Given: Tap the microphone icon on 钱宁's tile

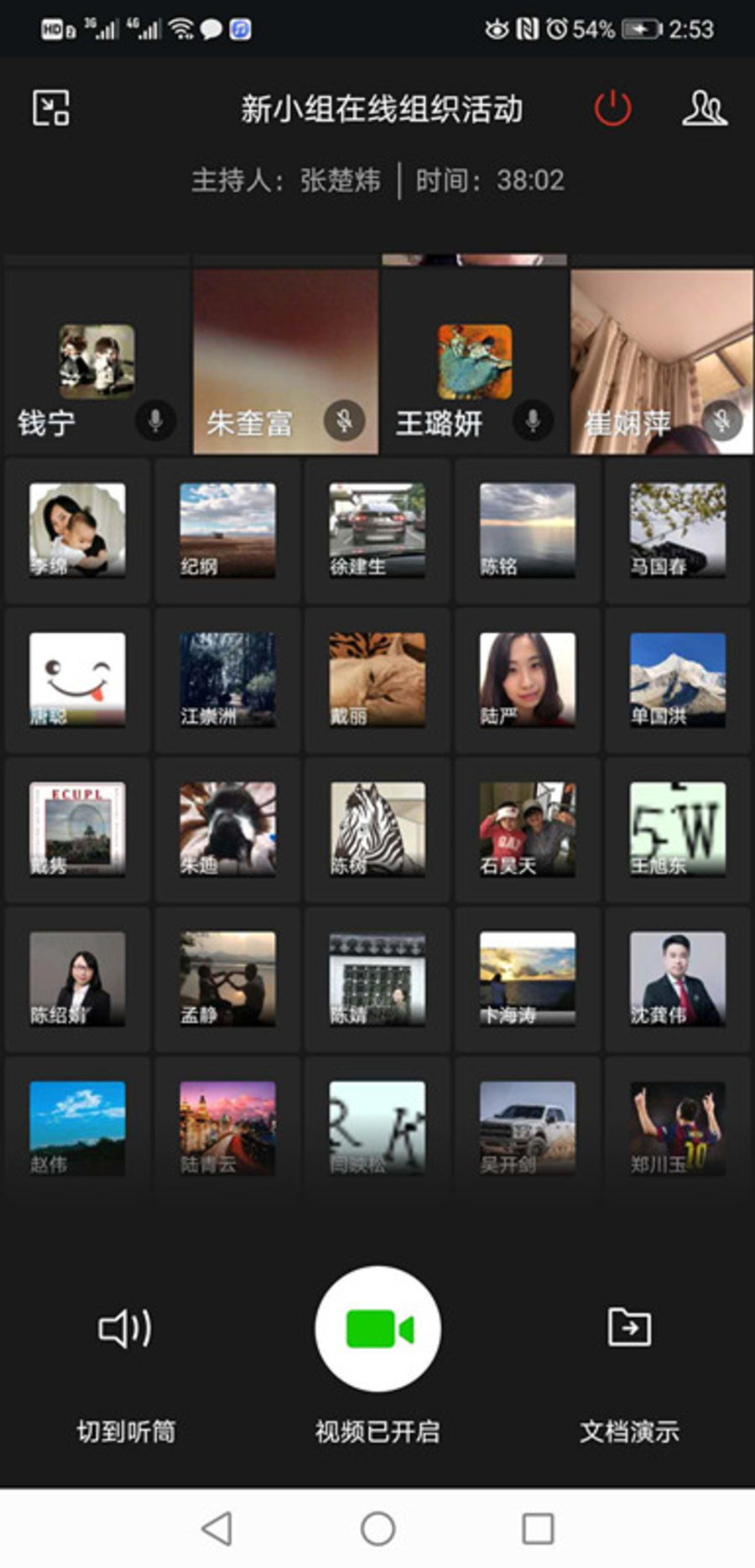Looking at the screenshot, I should point(155,420).
